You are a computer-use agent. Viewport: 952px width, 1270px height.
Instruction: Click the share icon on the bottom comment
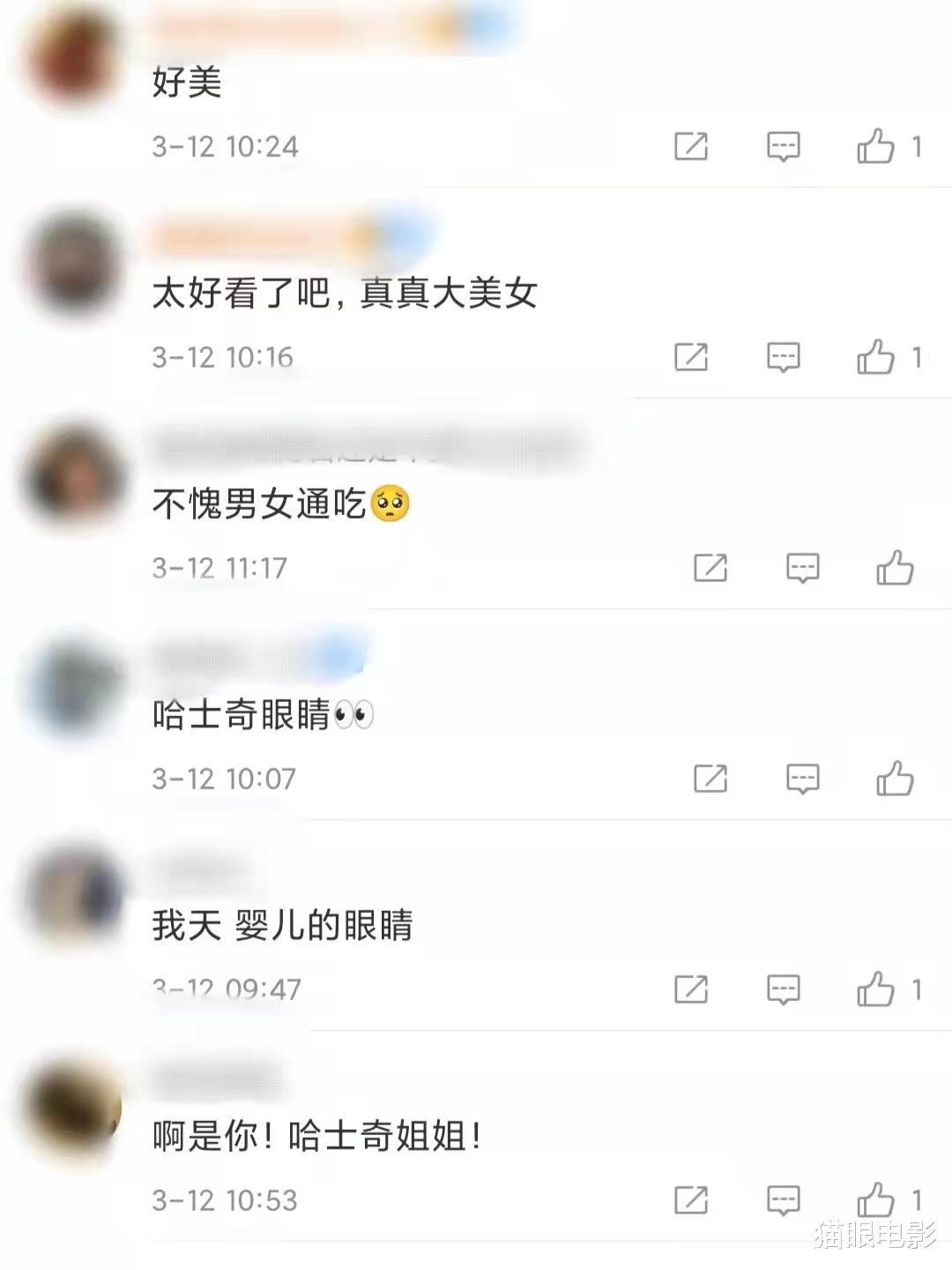click(x=693, y=1200)
